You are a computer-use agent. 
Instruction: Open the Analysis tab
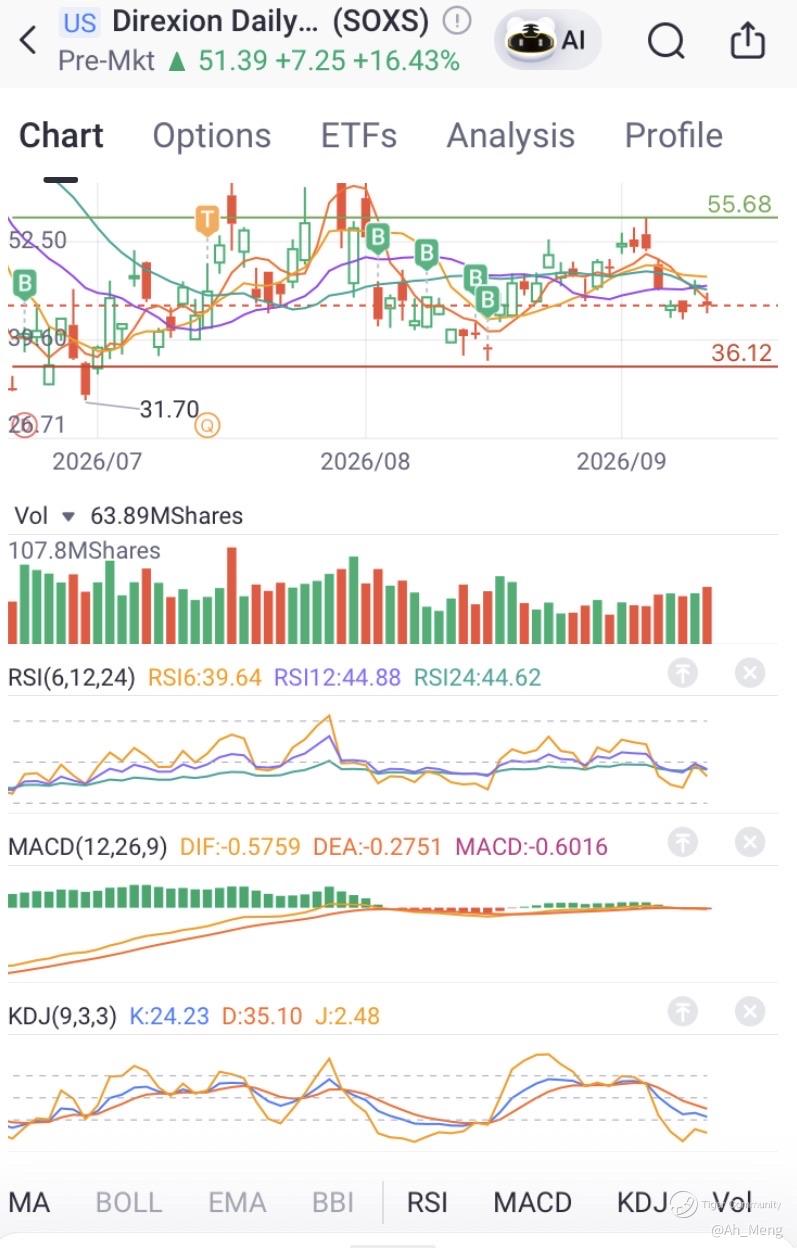click(x=510, y=135)
